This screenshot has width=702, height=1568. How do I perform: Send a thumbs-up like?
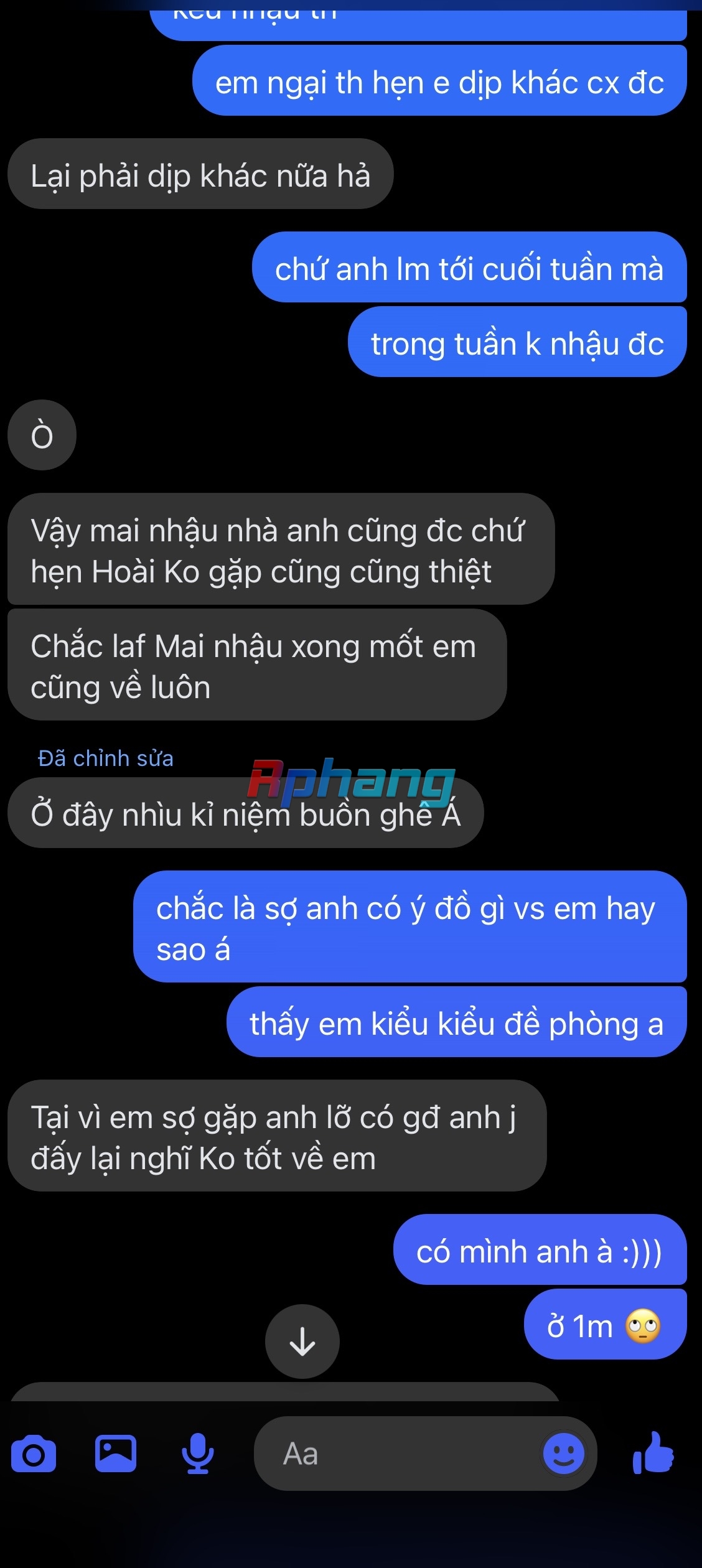(x=653, y=1452)
